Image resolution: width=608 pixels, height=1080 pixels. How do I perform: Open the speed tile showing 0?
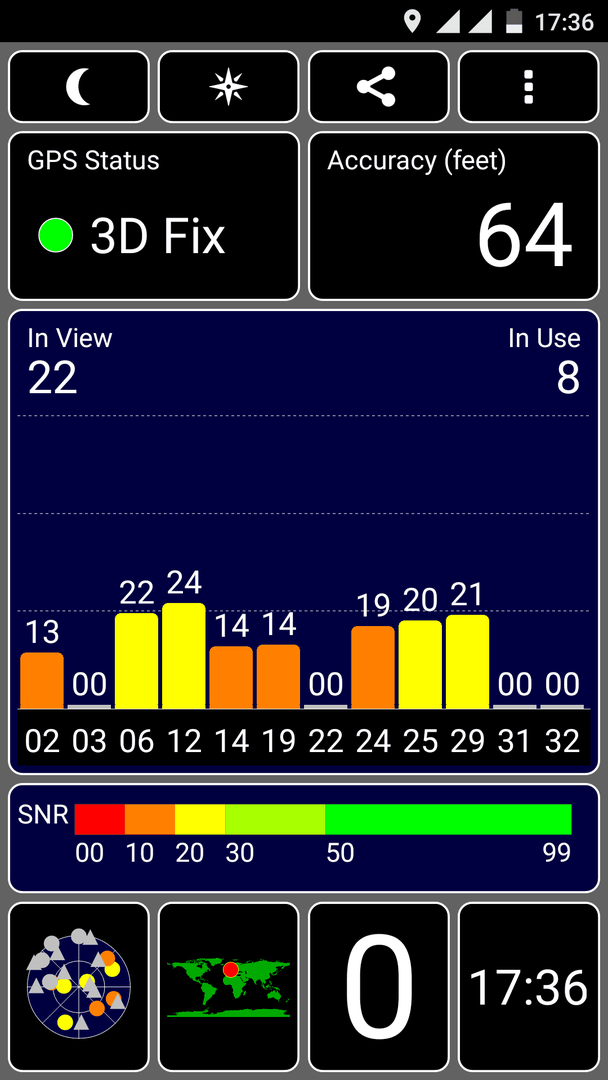[x=379, y=986]
